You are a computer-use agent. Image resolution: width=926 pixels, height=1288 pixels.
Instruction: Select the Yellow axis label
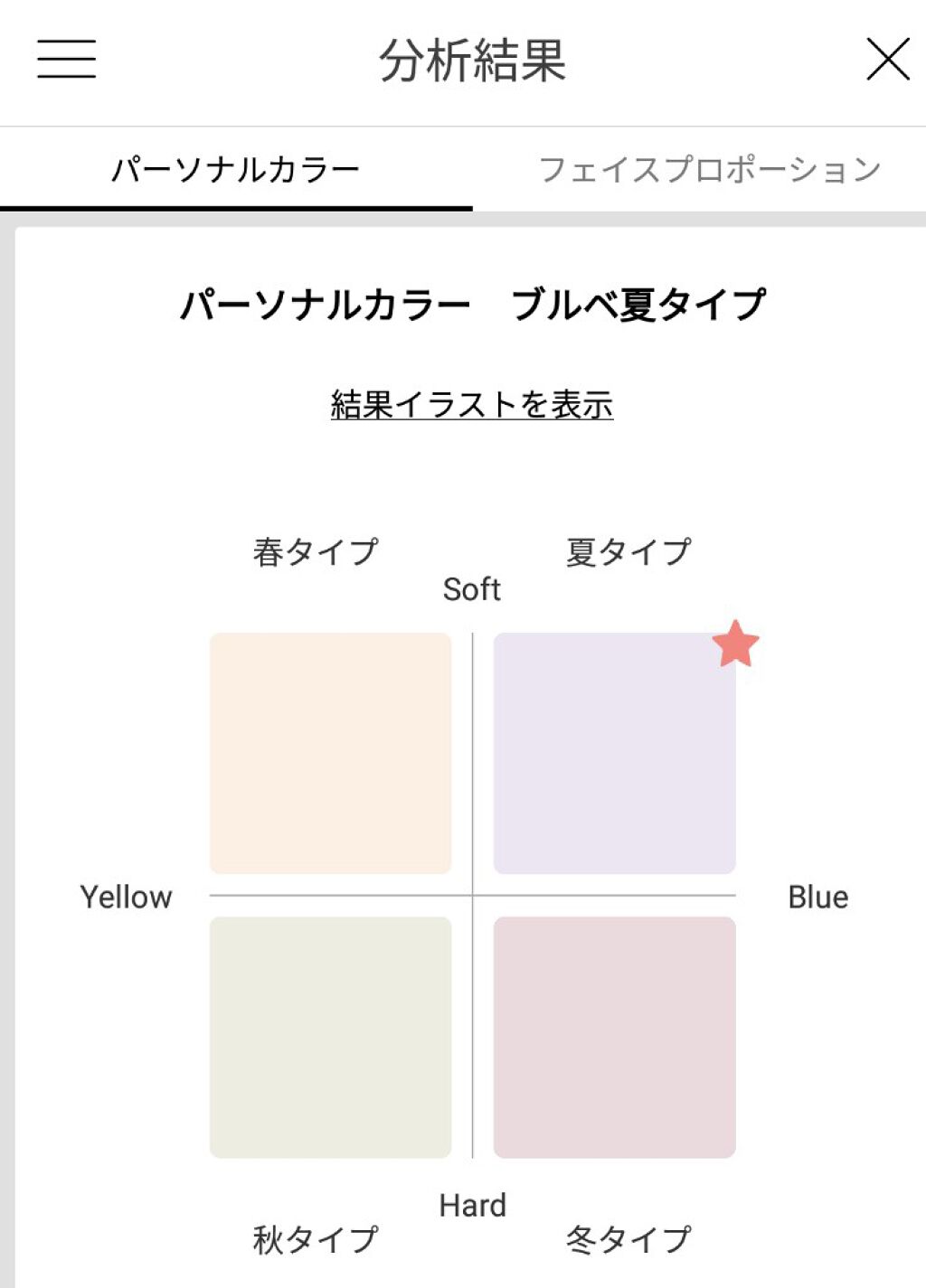tap(126, 897)
